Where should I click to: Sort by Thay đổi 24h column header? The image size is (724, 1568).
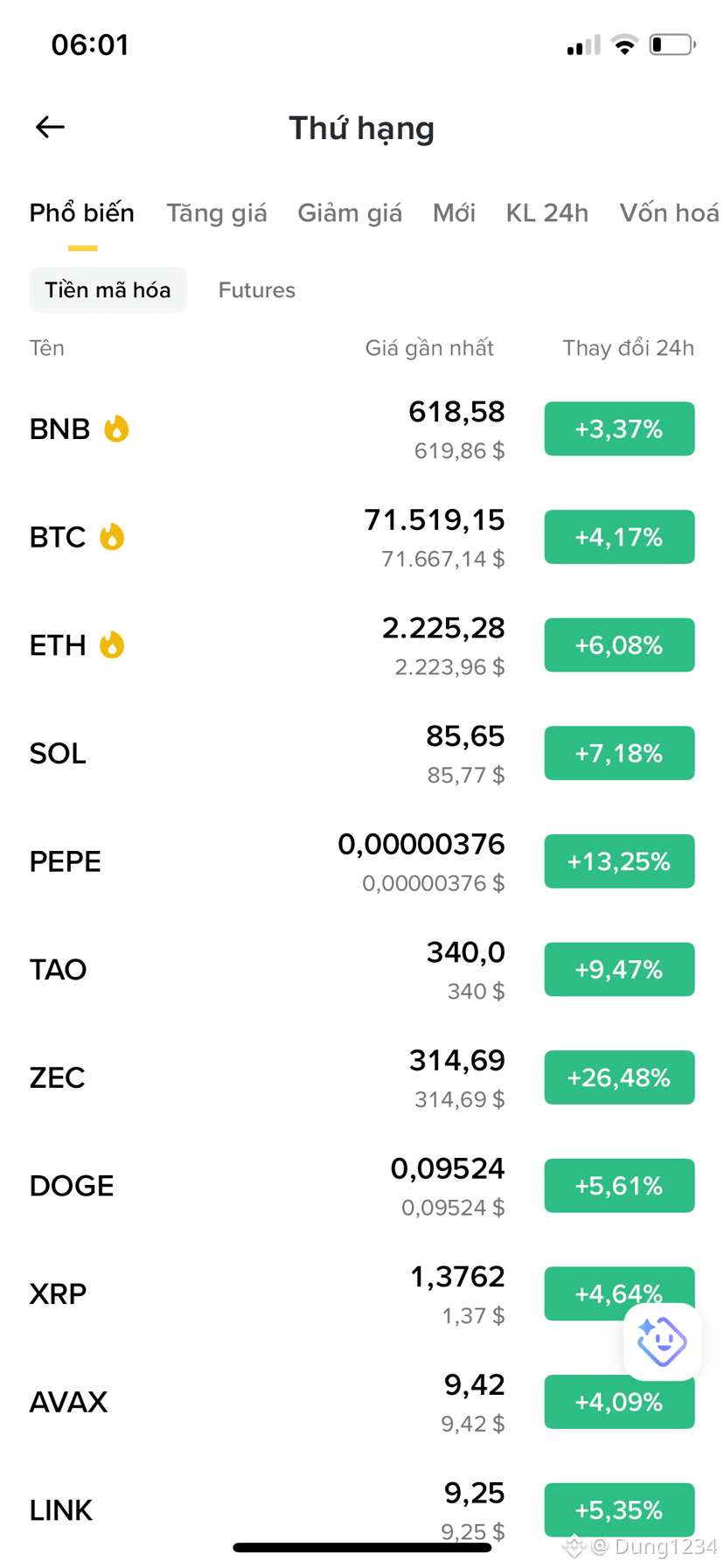tap(628, 348)
